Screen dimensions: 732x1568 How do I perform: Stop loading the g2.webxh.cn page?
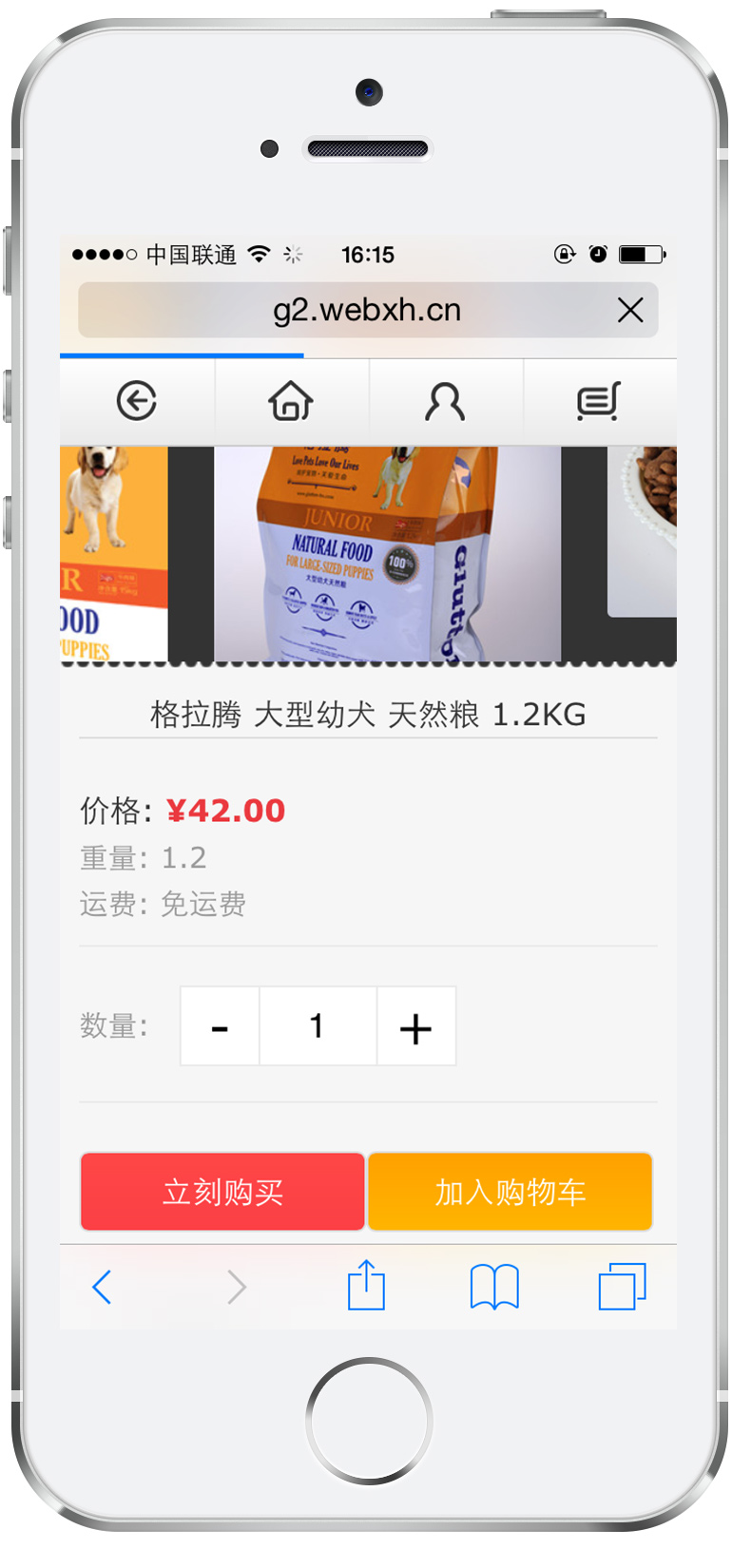[630, 310]
